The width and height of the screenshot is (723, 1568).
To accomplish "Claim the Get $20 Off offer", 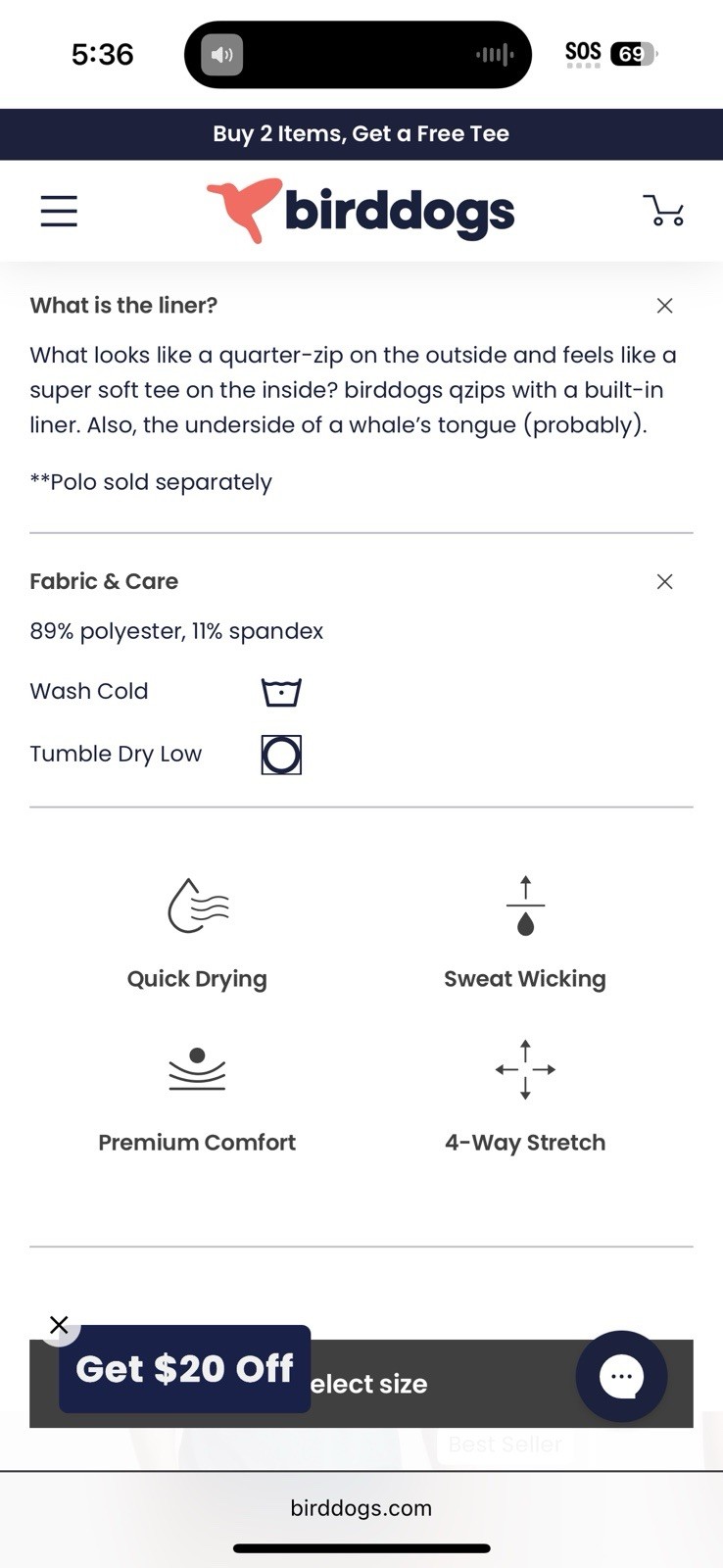I will pyautogui.click(x=184, y=1369).
